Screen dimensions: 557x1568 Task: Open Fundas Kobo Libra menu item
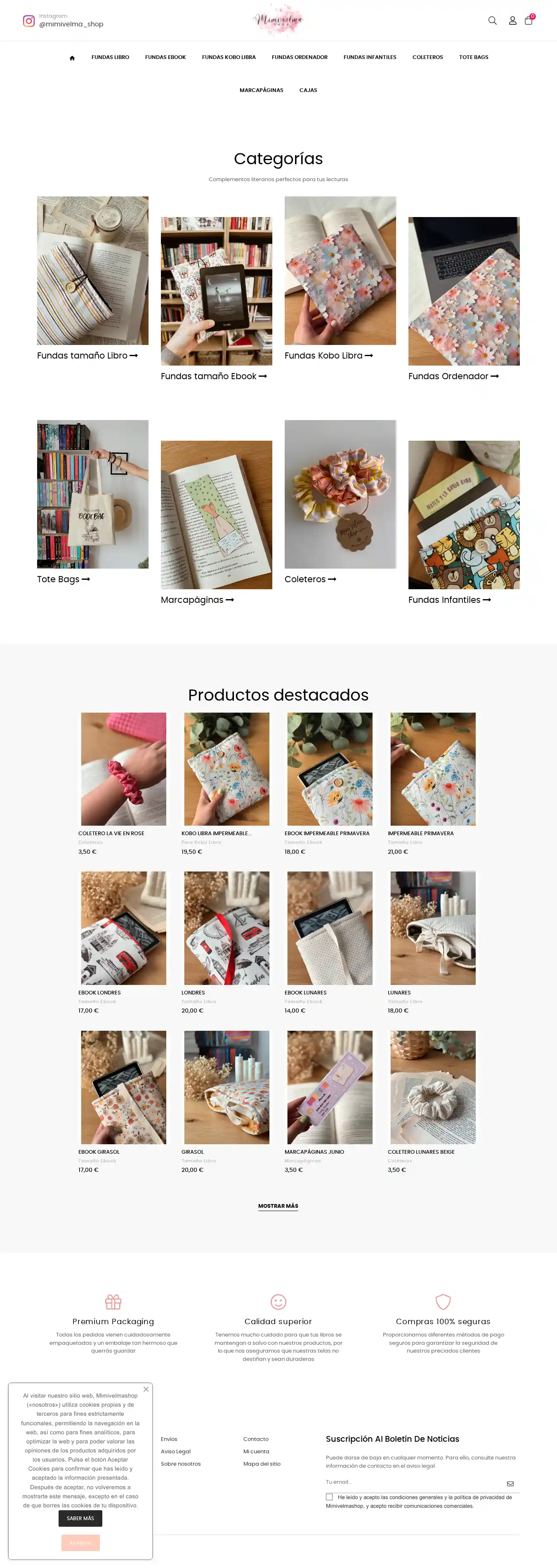pyautogui.click(x=228, y=57)
